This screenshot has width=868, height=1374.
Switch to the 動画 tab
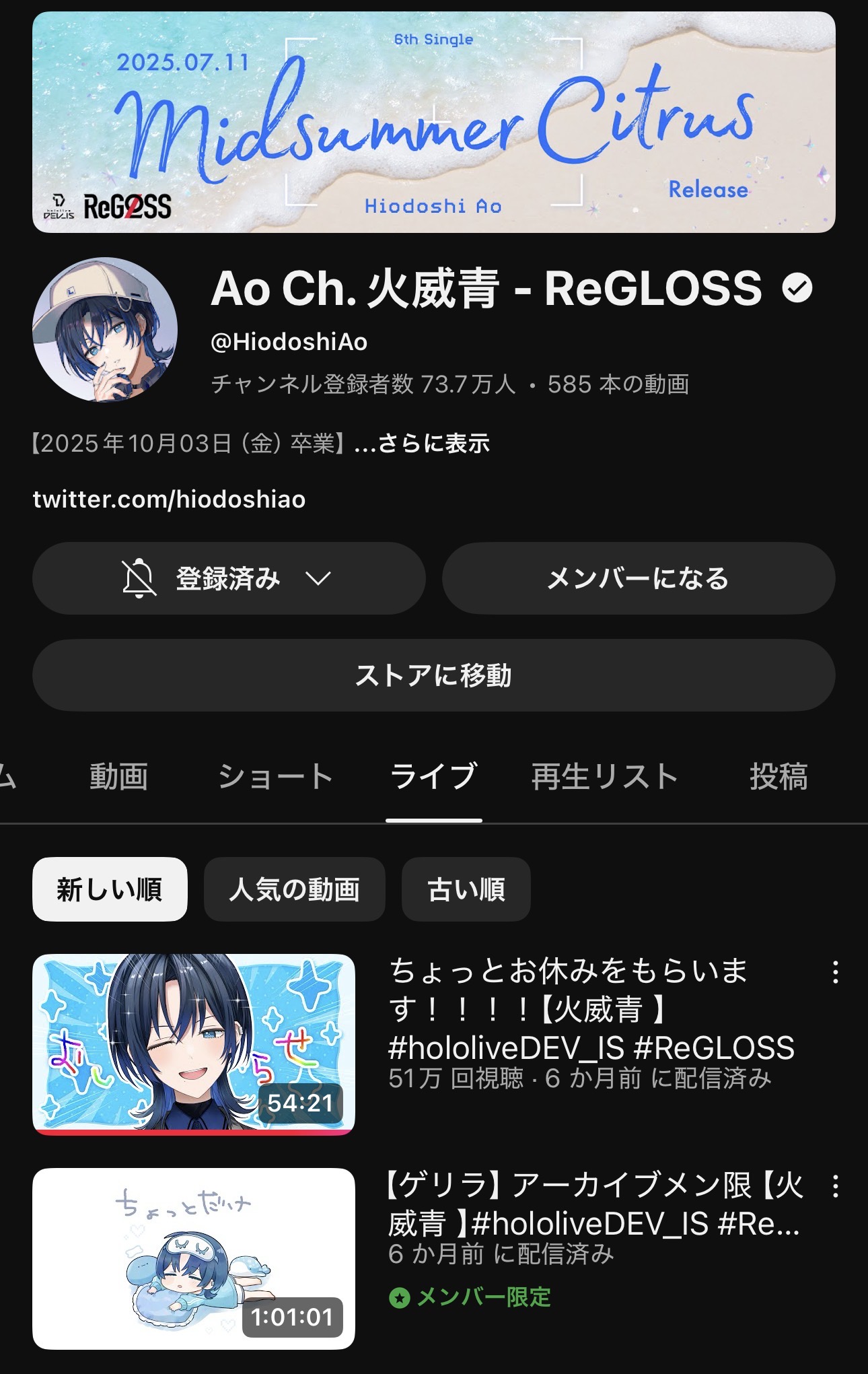point(119,776)
